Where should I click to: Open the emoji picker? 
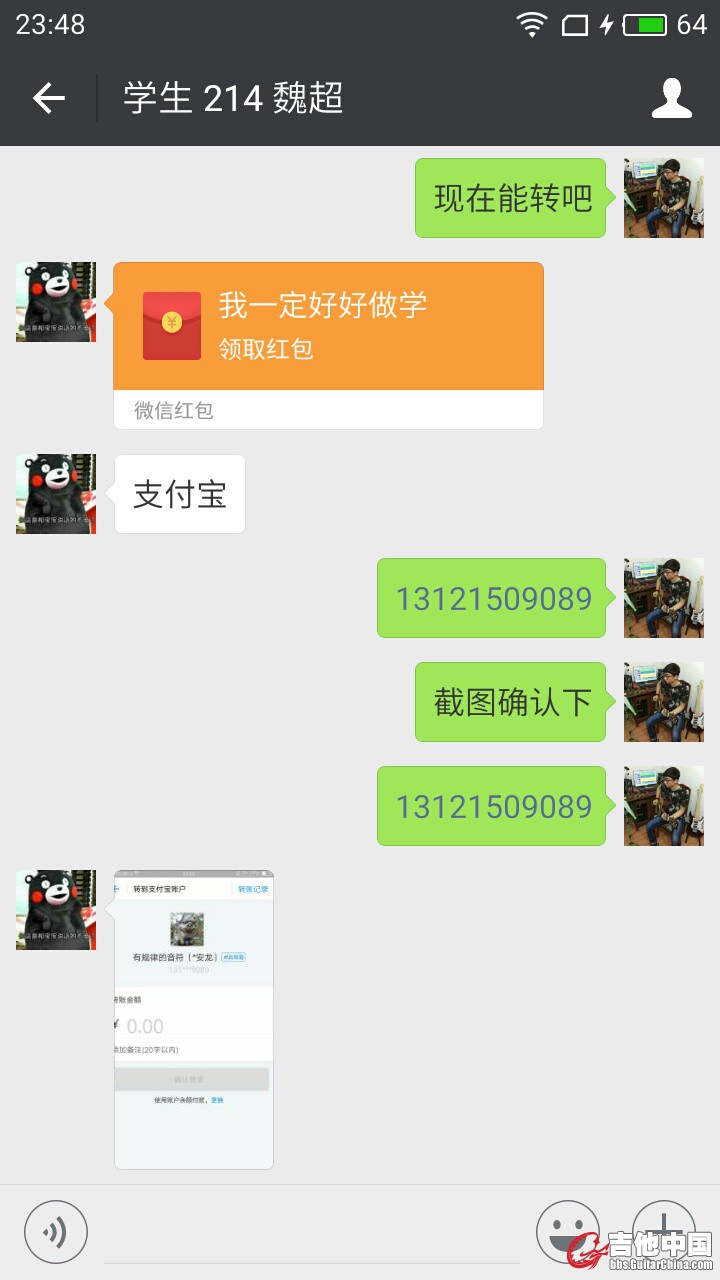567,1231
